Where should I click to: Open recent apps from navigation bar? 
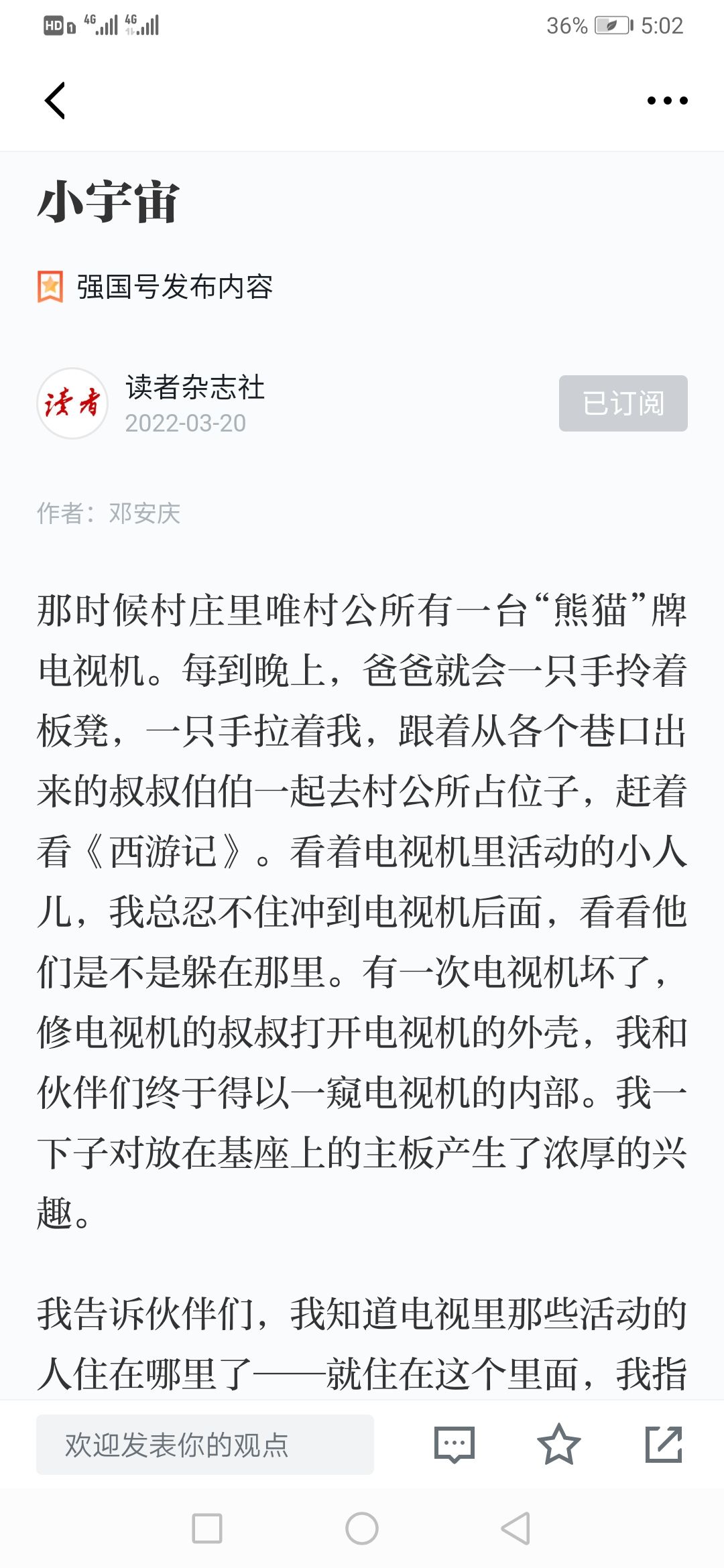tap(207, 1528)
